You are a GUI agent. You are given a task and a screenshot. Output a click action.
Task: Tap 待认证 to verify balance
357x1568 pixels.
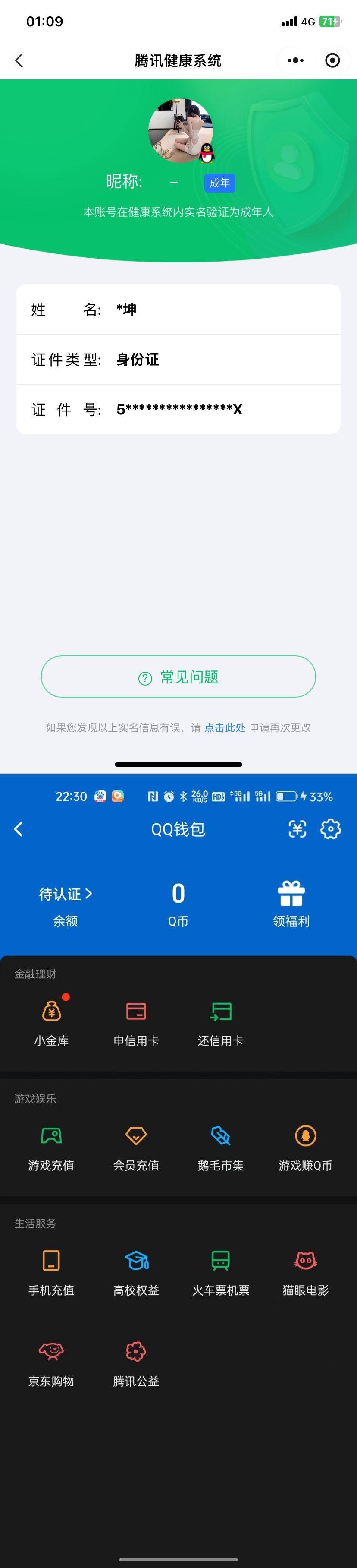[x=65, y=894]
